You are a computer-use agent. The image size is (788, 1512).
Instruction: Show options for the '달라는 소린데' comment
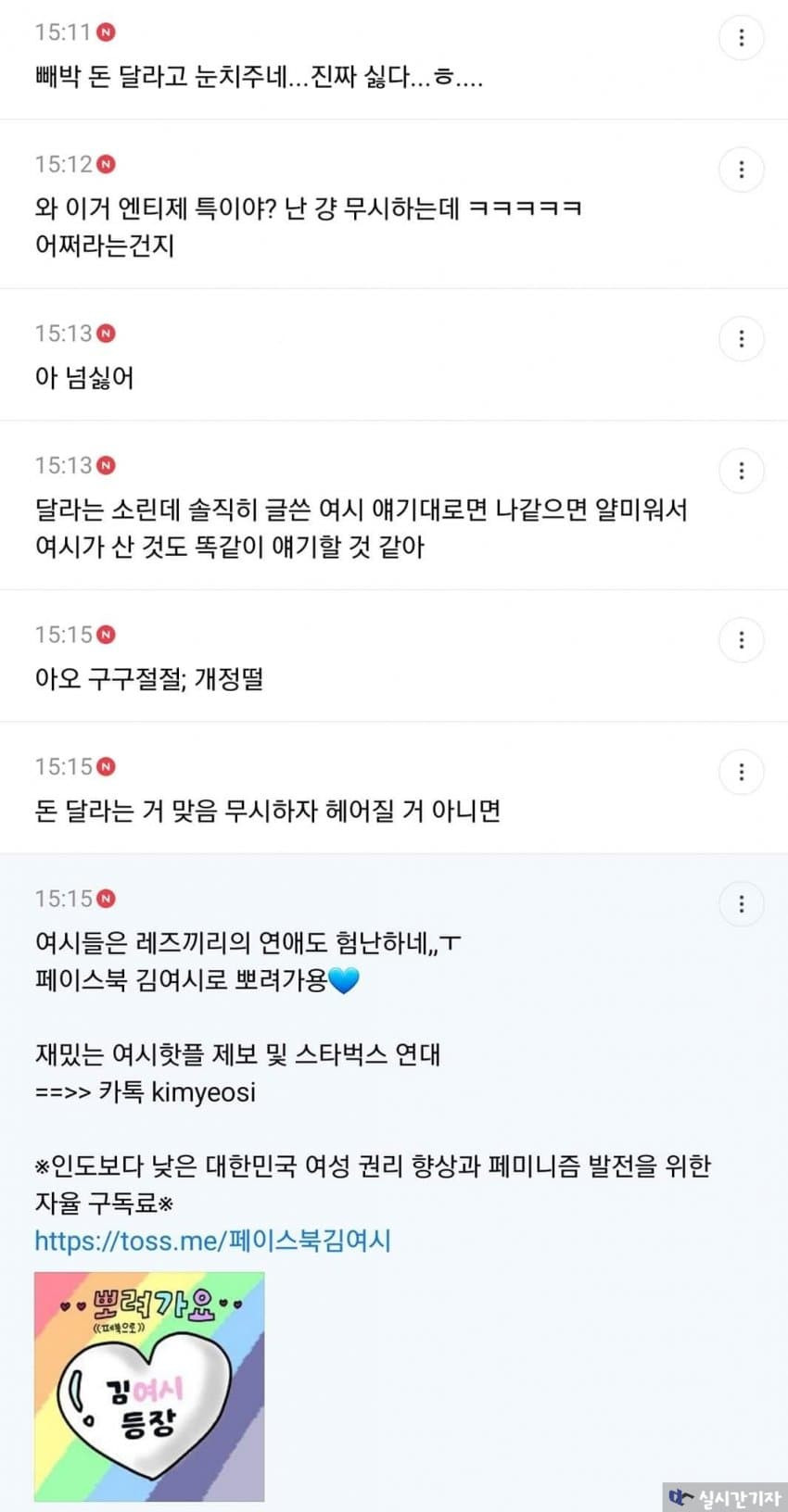click(x=741, y=471)
